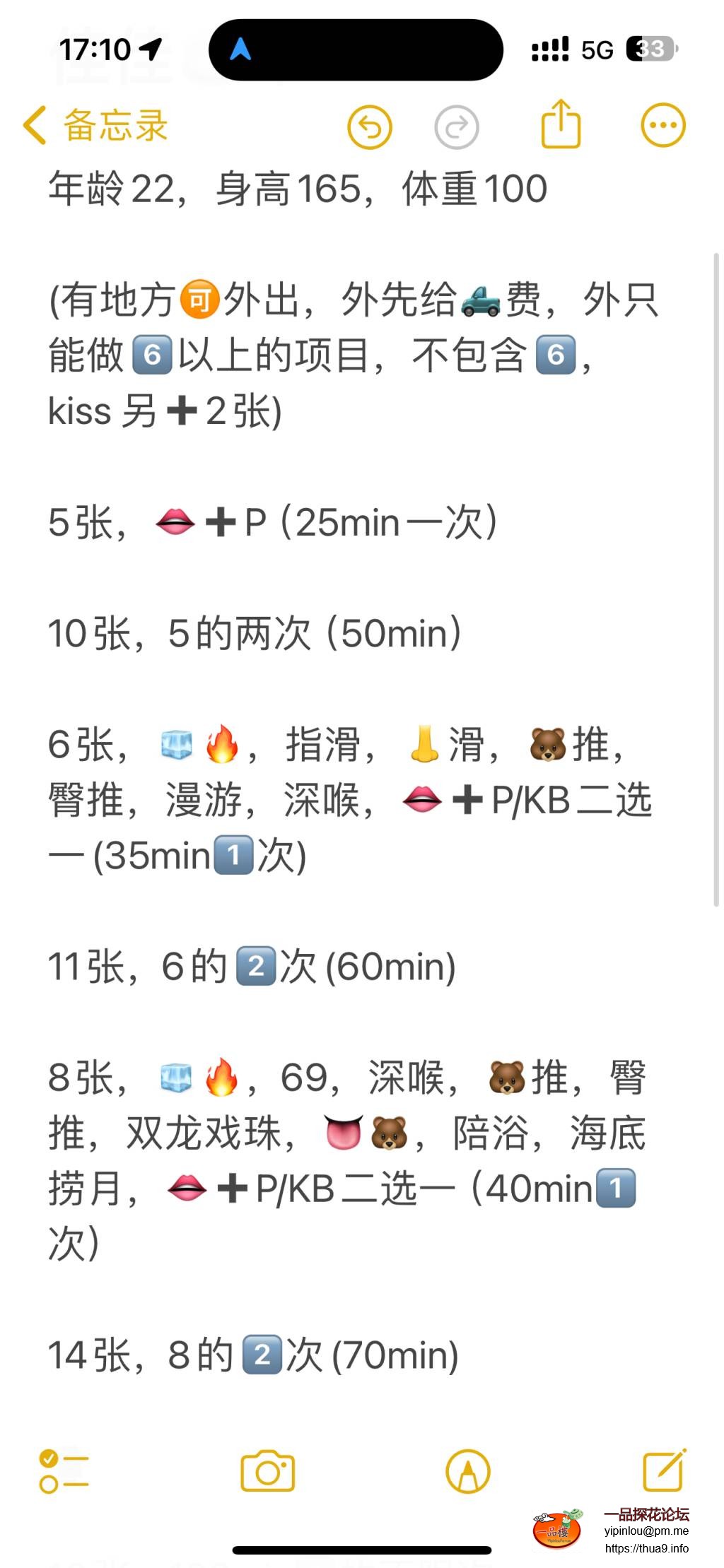
Task: Go back to the 备忘录 notes list
Action: [x=95, y=126]
